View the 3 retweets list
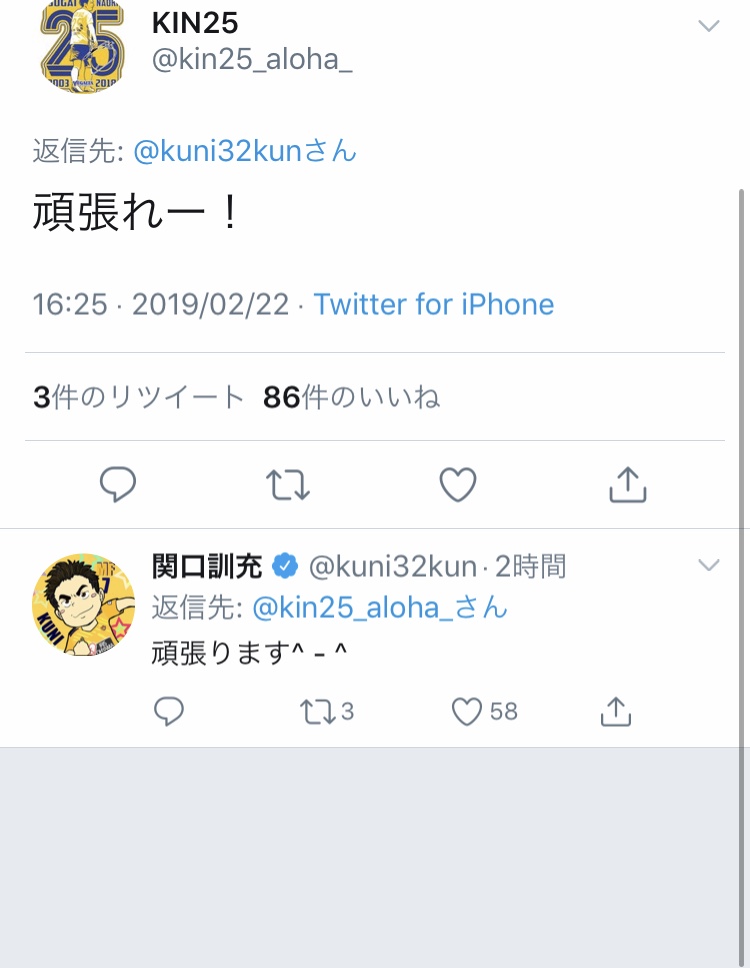The image size is (750, 968). click(x=139, y=397)
